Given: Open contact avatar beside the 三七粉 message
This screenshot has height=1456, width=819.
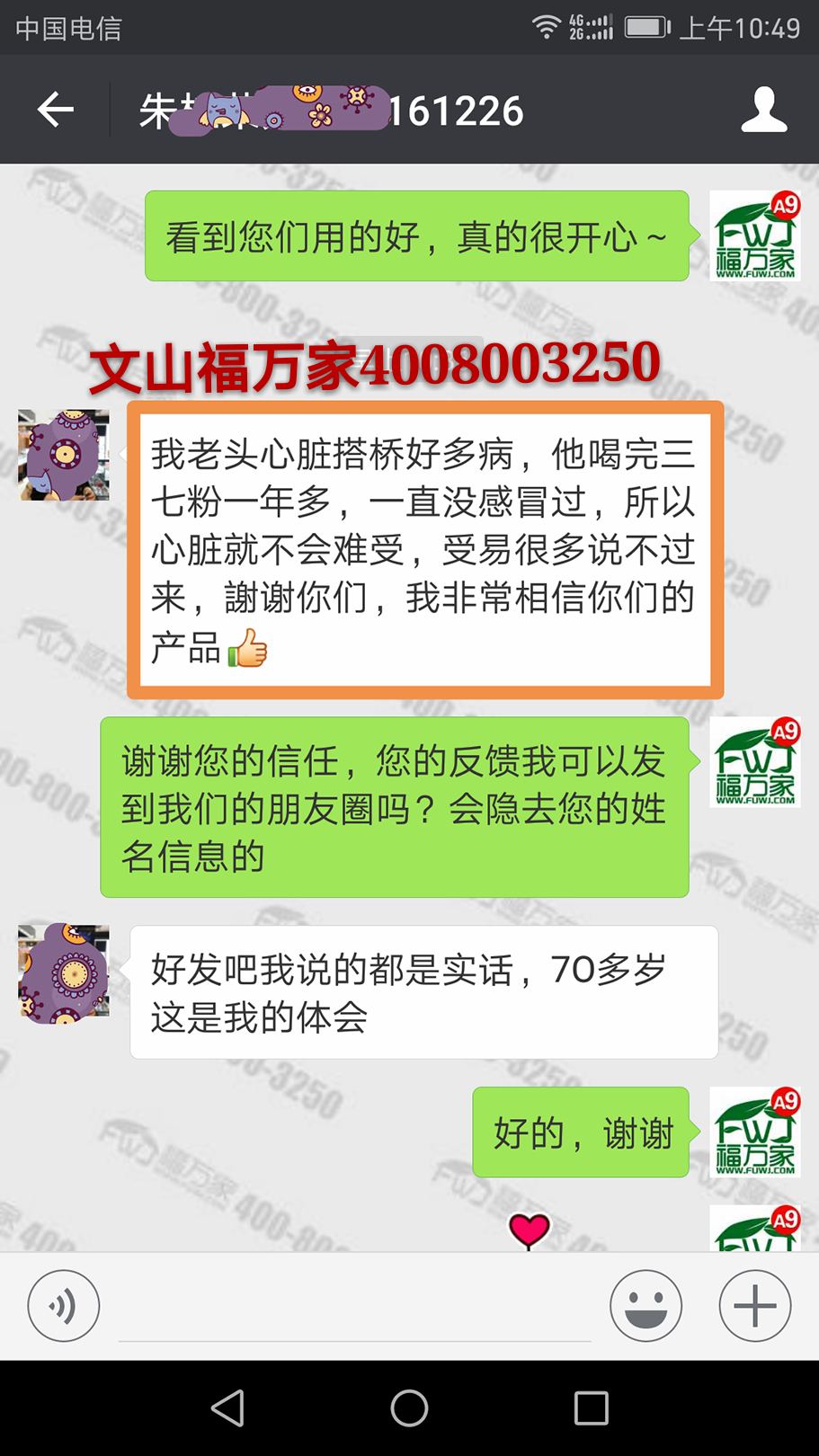Looking at the screenshot, I should click(64, 455).
